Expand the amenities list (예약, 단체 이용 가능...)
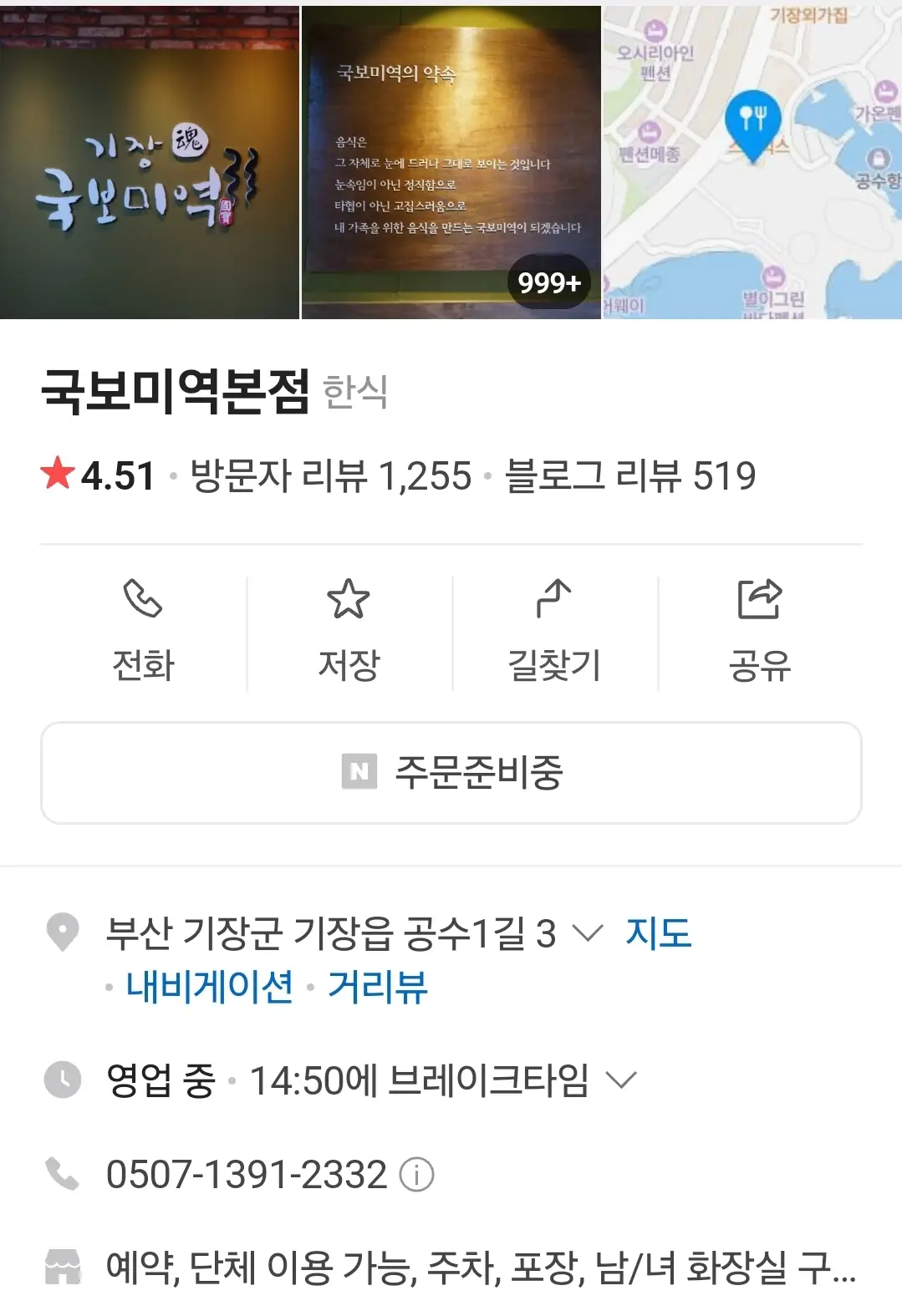This screenshot has width=902, height=1316. click(481, 1268)
